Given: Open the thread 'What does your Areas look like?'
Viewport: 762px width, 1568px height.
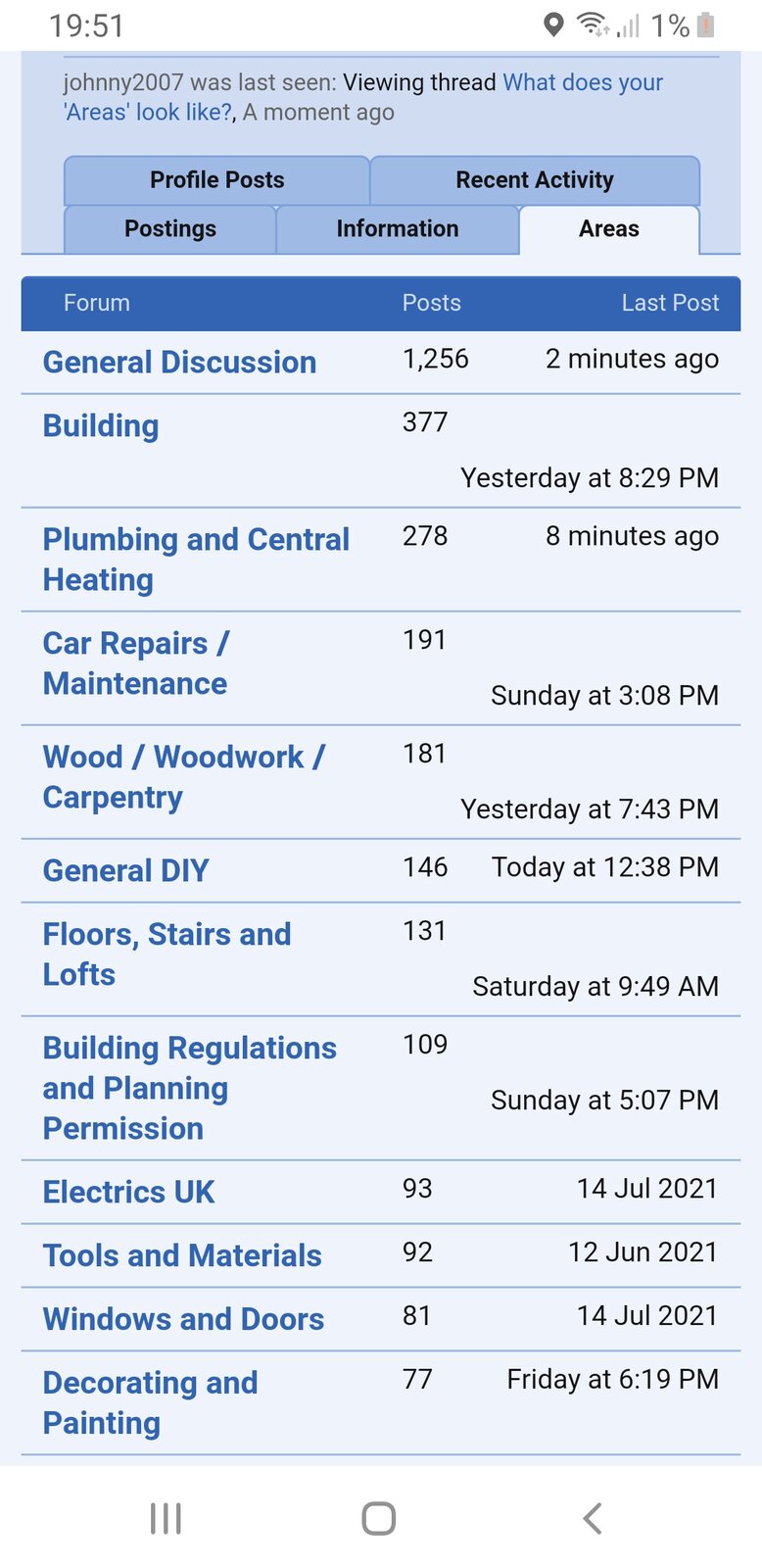Looking at the screenshot, I should 582,83.
